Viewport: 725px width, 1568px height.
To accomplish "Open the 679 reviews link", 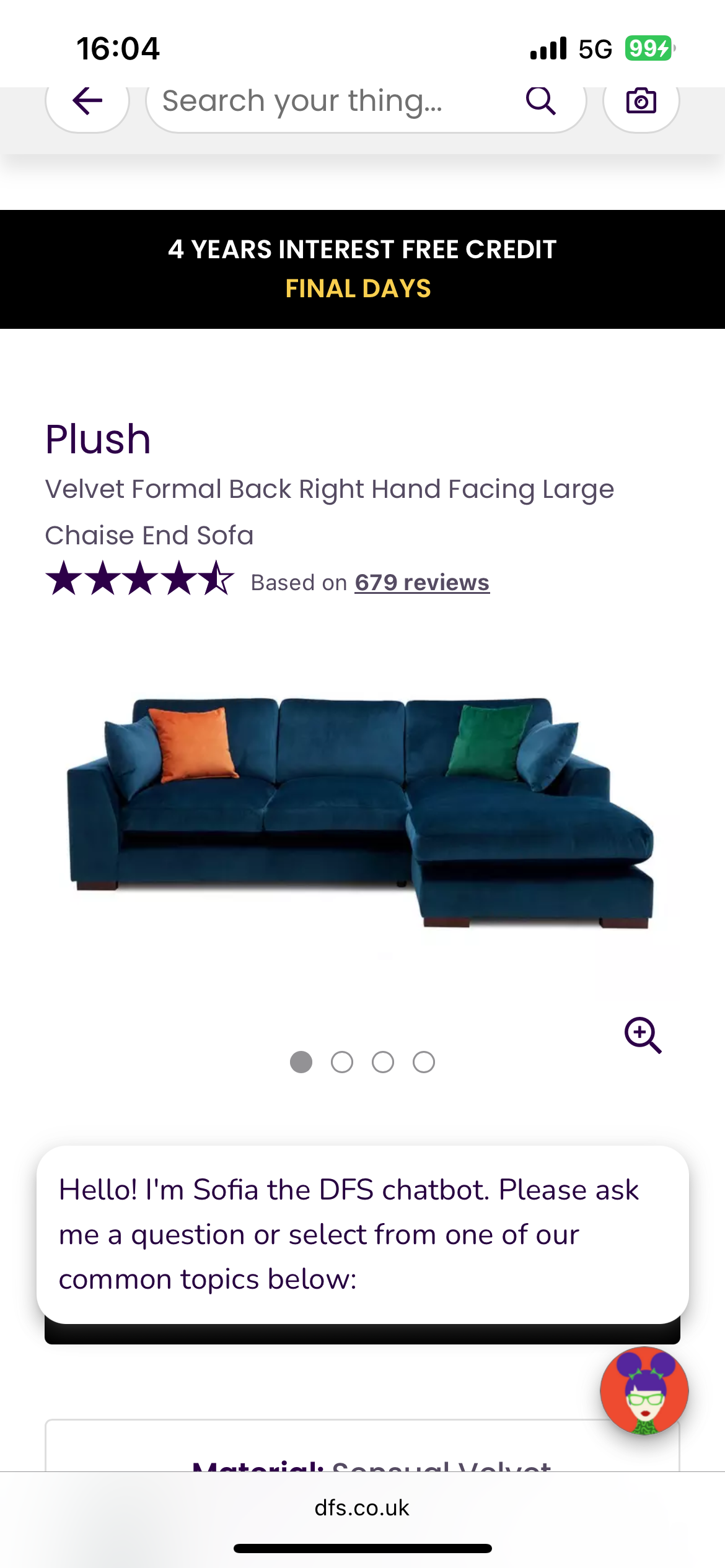I will click(422, 583).
